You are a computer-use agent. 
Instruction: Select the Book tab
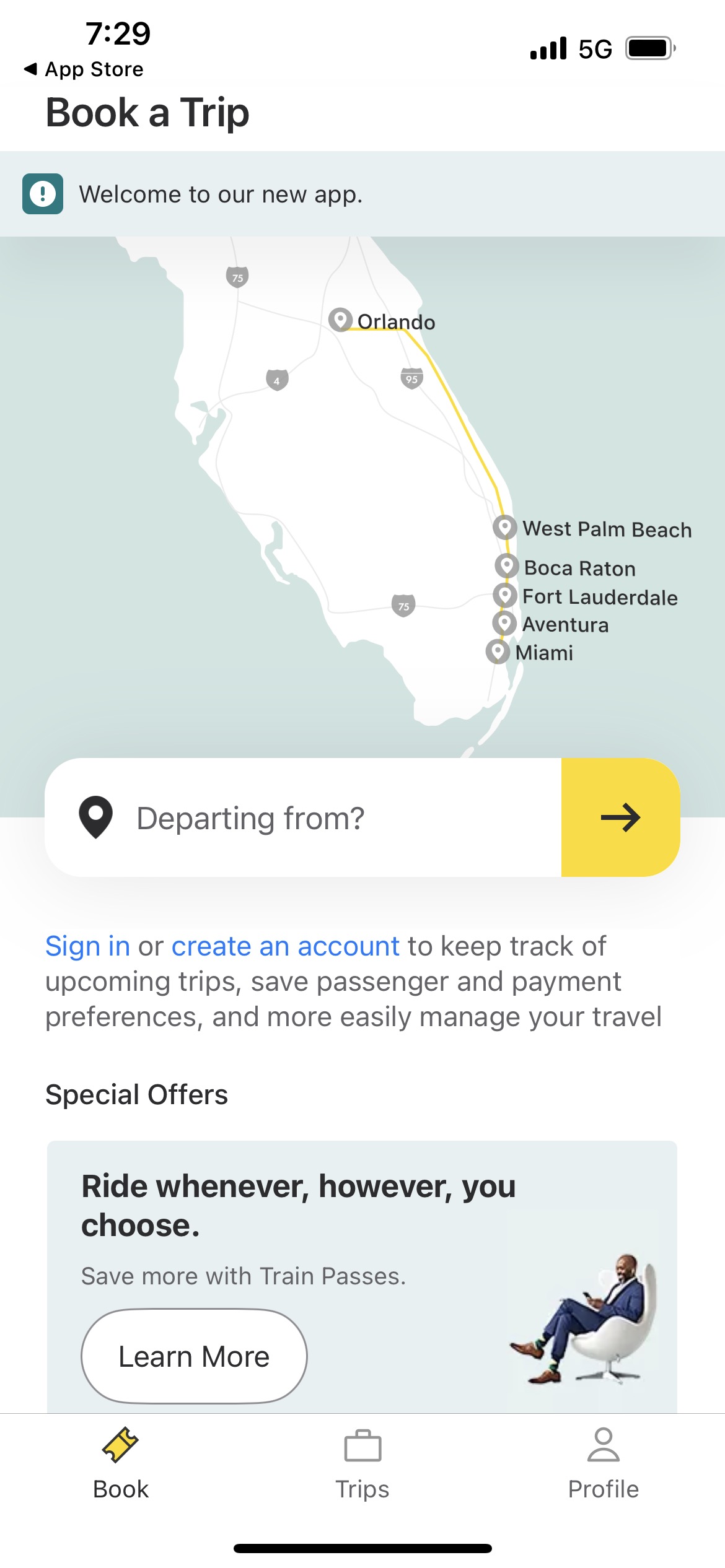coord(121,1464)
